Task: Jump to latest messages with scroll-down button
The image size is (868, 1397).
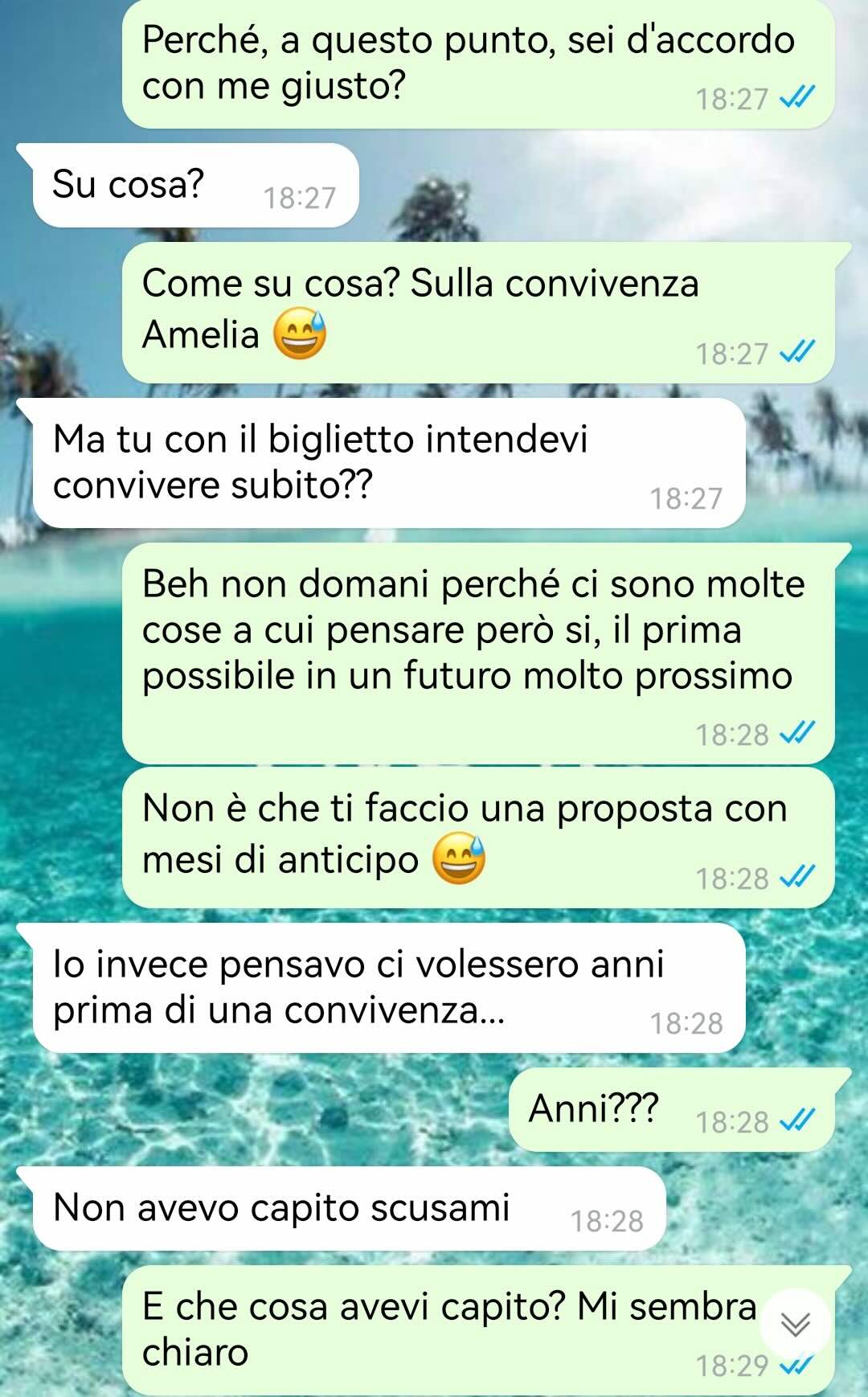Action: tap(795, 1324)
